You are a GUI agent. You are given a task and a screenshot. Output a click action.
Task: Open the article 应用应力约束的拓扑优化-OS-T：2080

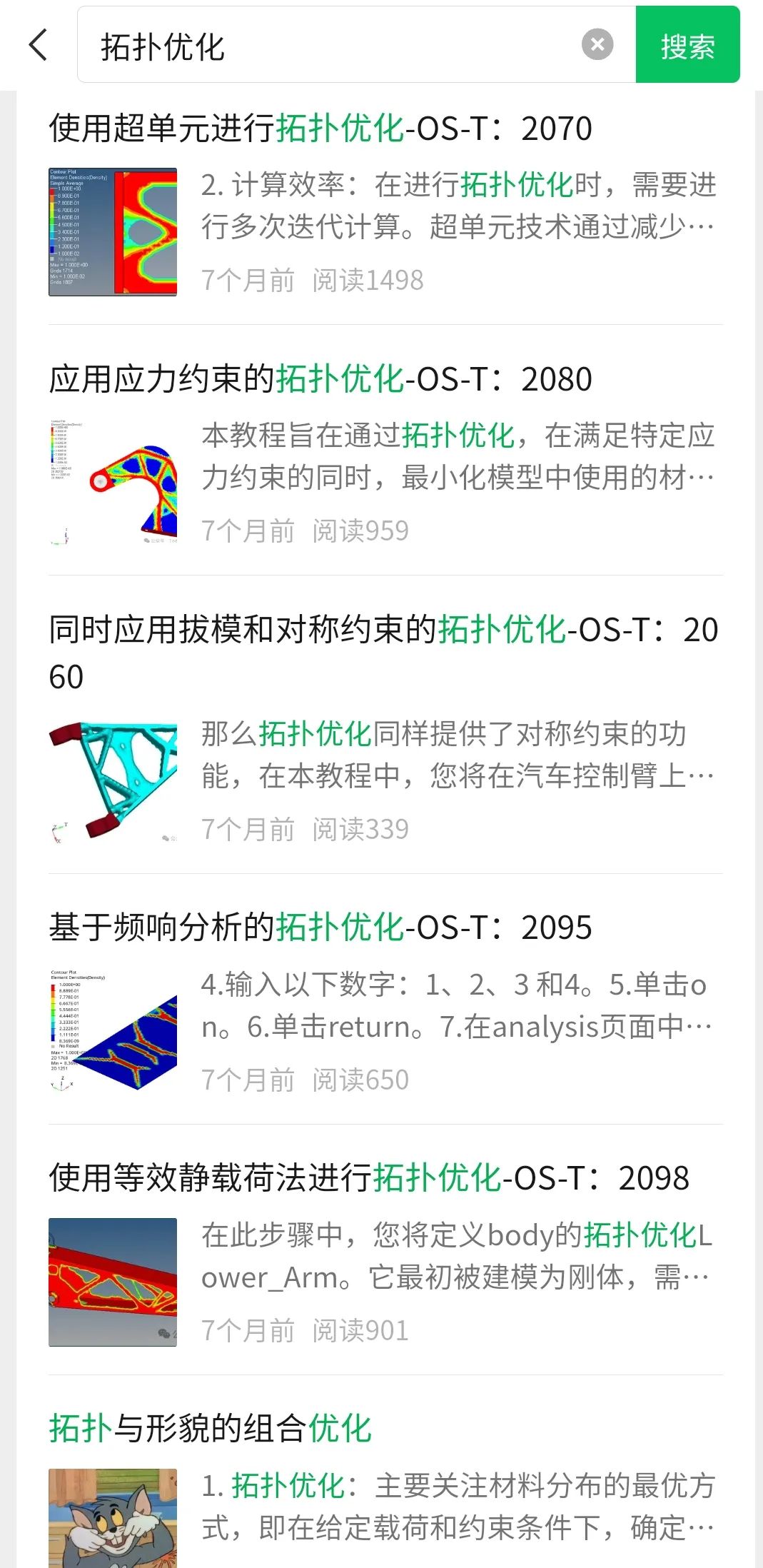320,380
